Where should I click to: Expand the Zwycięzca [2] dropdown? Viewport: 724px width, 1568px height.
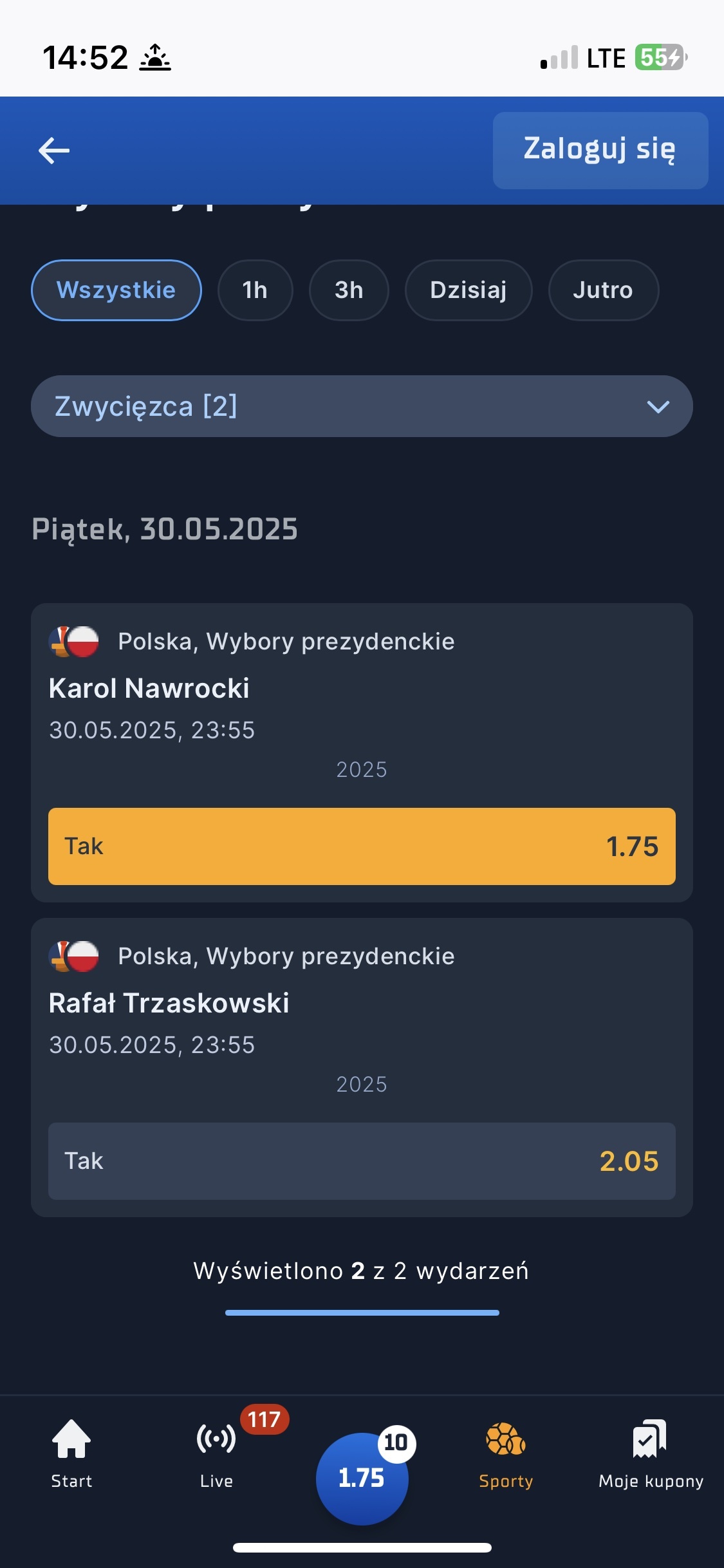(x=362, y=406)
